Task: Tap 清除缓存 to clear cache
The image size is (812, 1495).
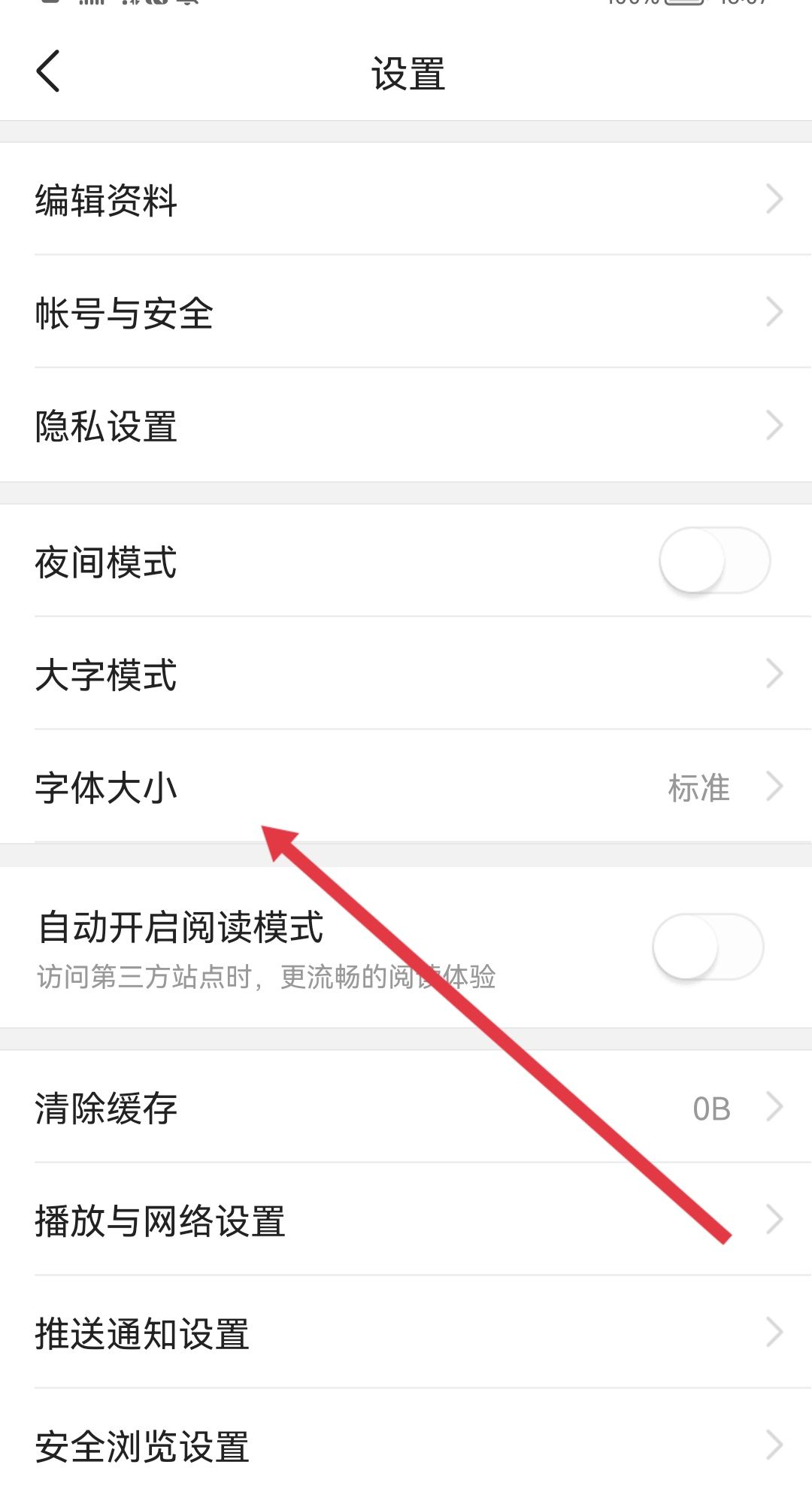Action: click(406, 1108)
